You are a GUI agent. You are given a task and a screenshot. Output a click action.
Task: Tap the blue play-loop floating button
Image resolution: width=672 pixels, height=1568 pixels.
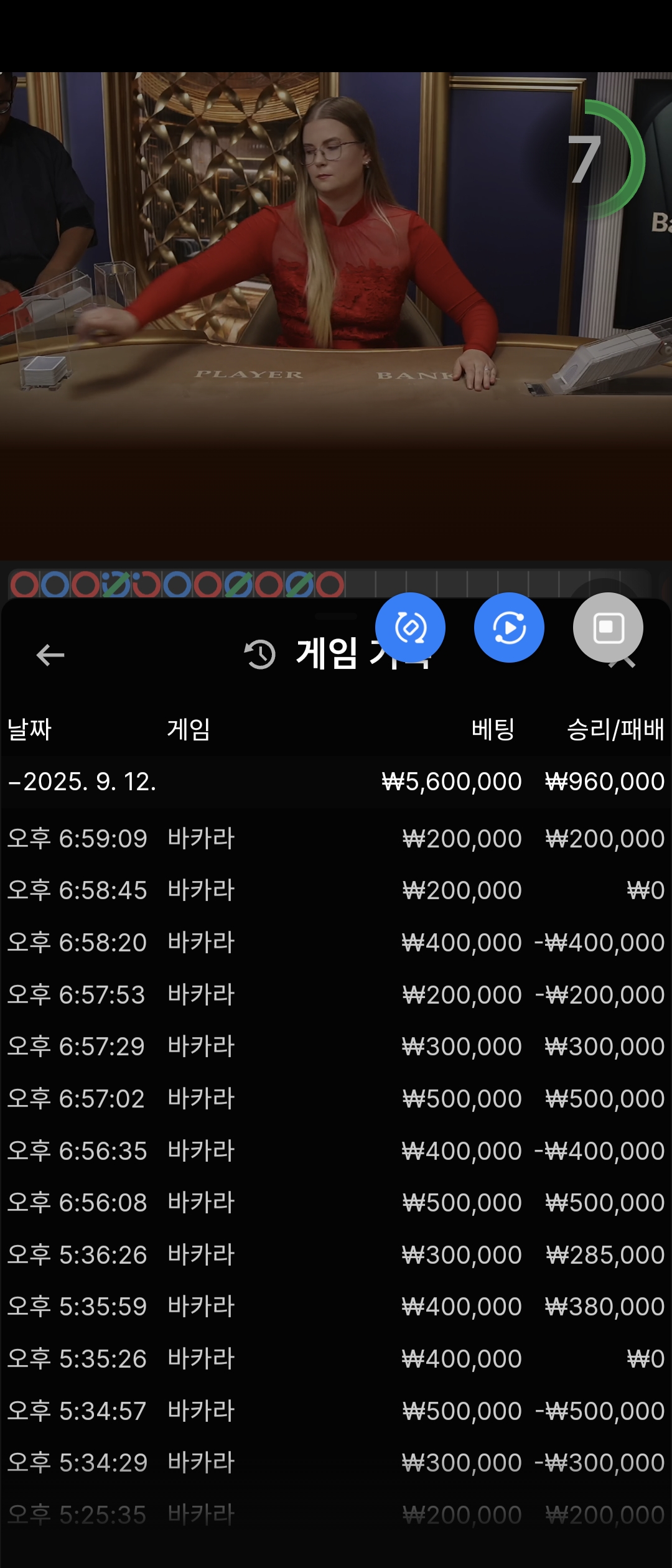click(x=509, y=627)
